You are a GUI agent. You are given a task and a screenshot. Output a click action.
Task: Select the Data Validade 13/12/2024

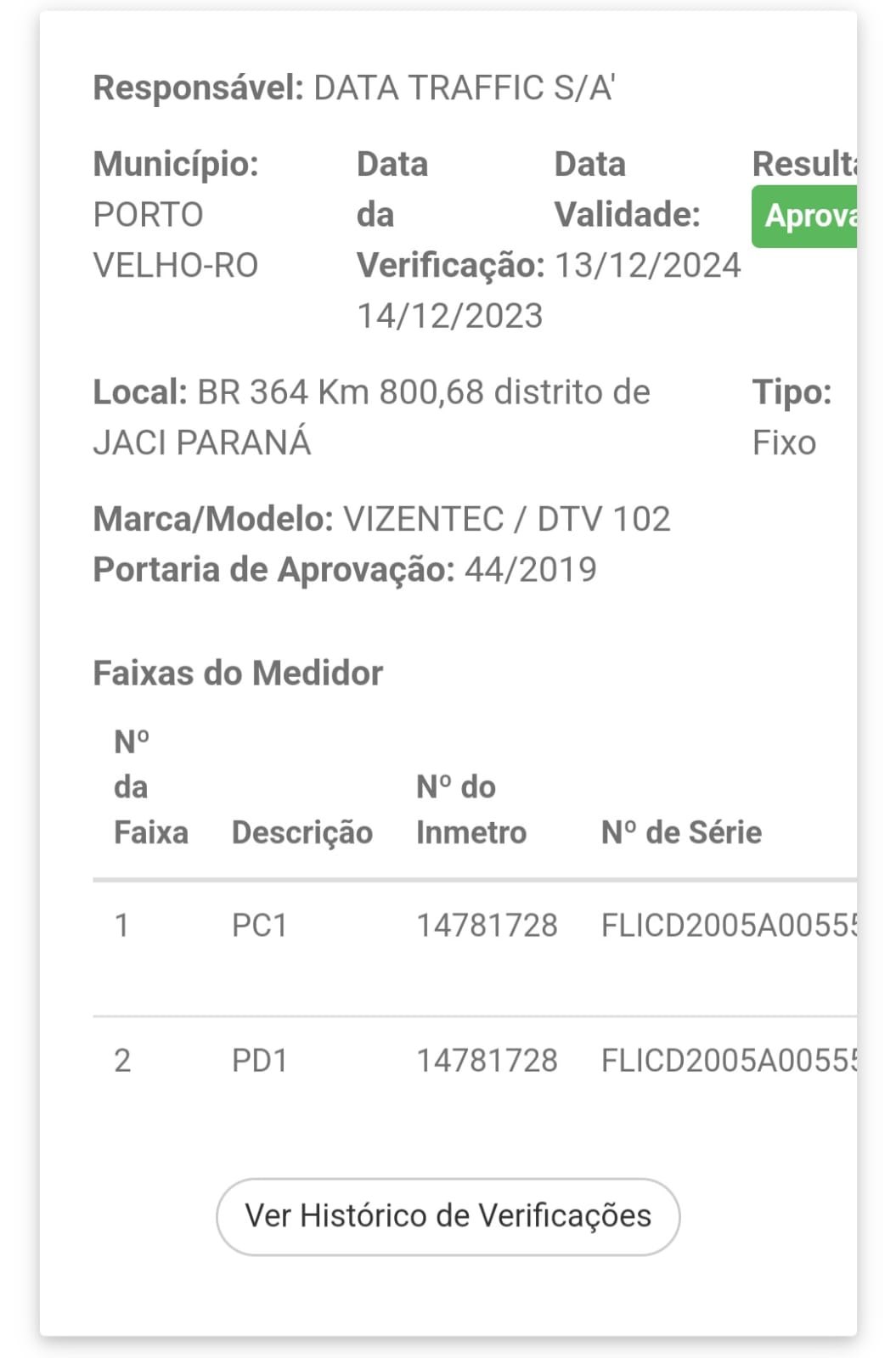(x=647, y=264)
